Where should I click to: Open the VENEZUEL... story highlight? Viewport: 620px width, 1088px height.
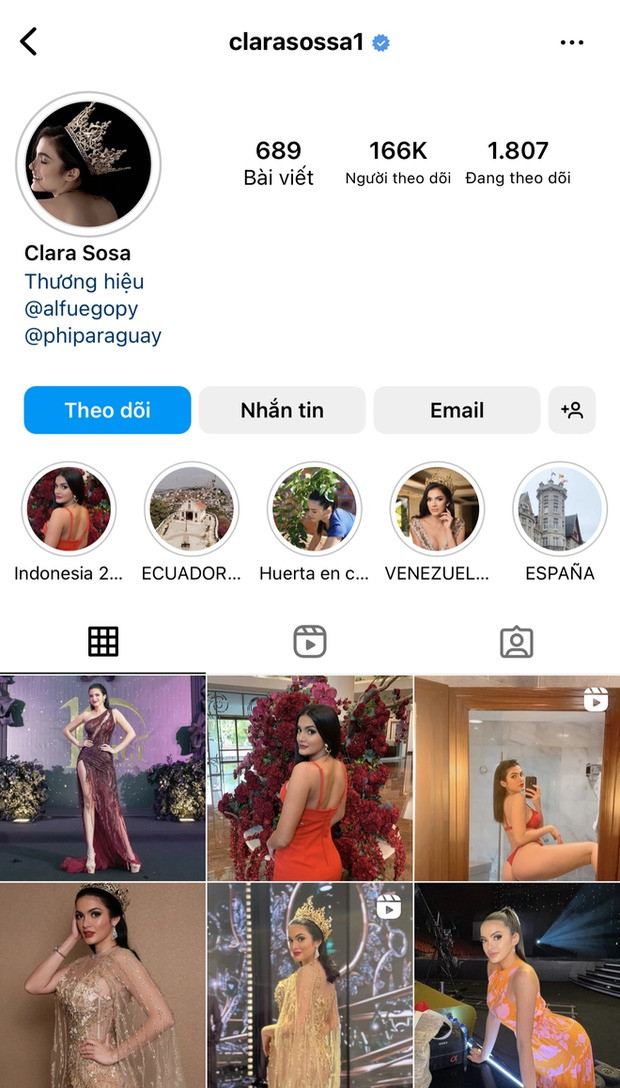[x=437, y=508]
